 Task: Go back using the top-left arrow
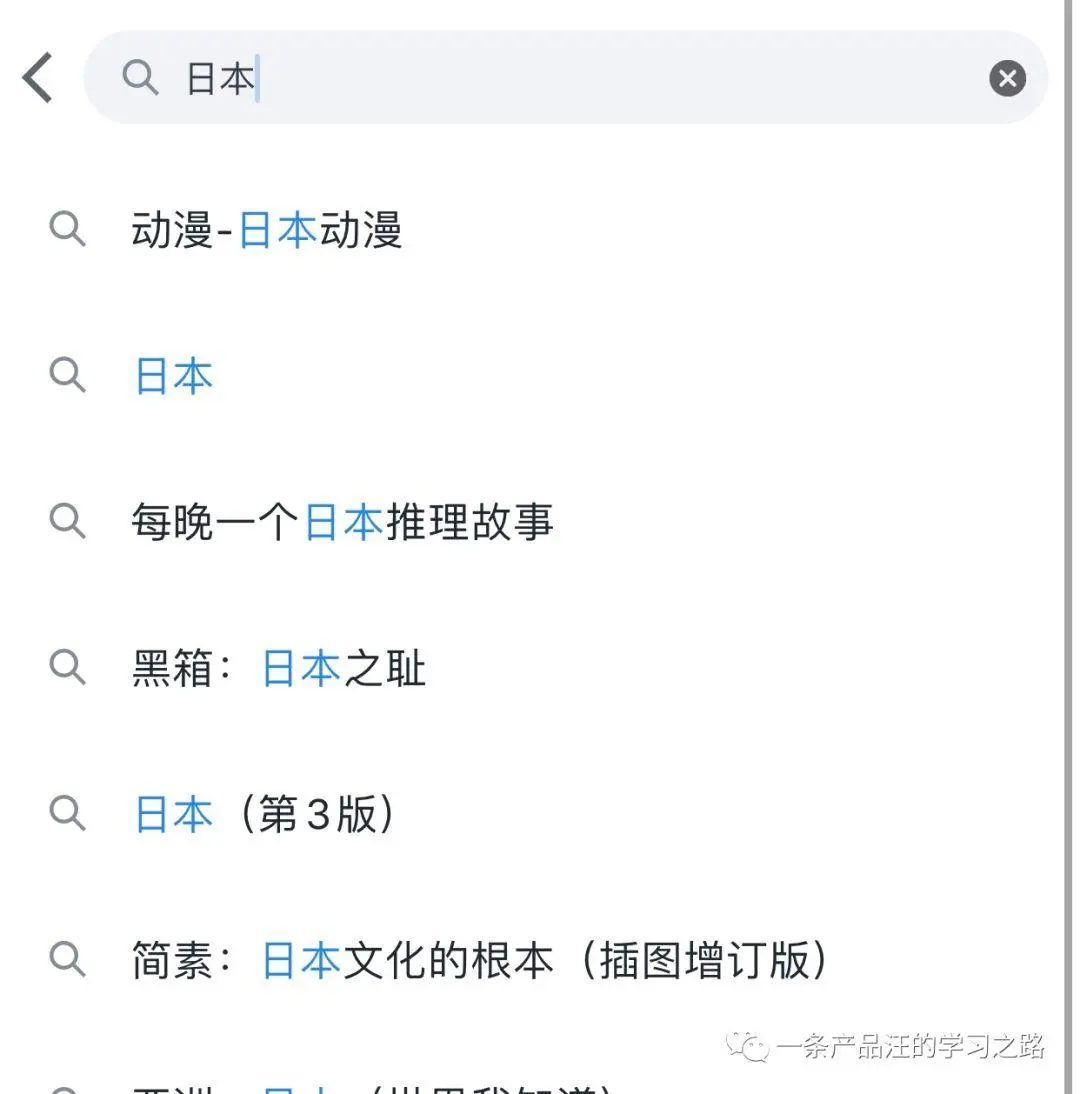click(38, 78)
